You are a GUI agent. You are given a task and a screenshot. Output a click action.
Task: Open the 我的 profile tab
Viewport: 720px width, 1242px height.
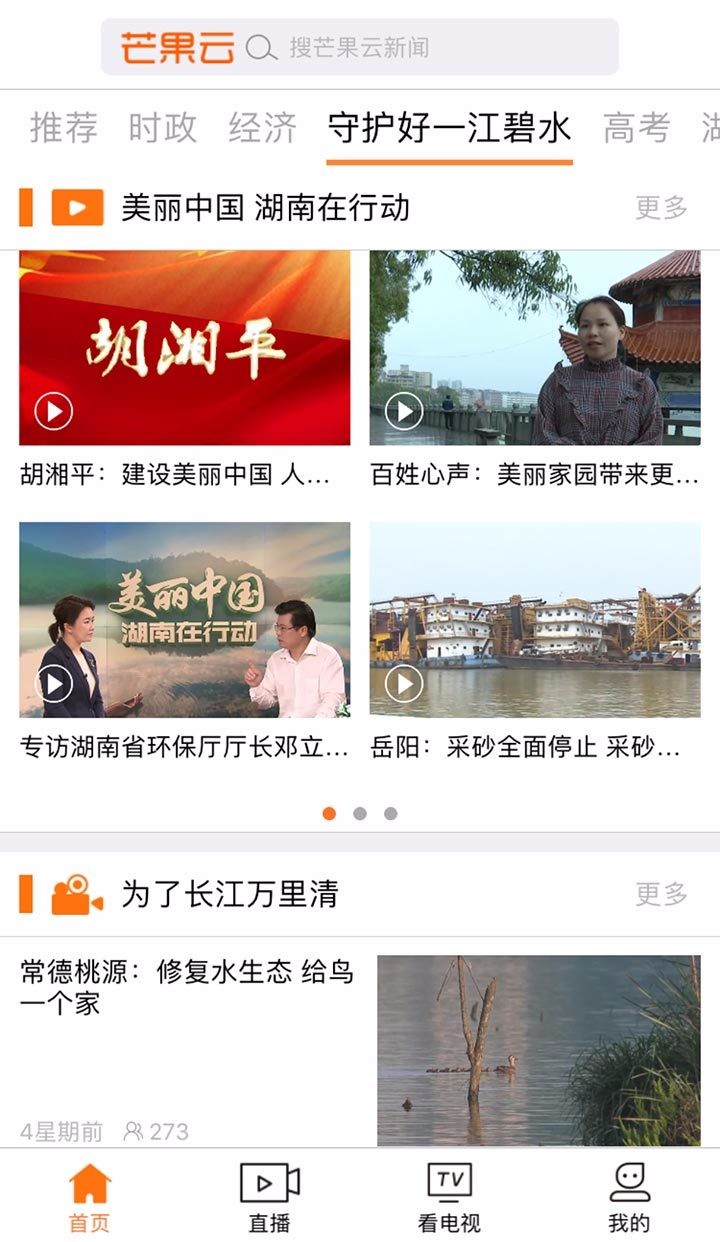click(x=629, y=1197)
